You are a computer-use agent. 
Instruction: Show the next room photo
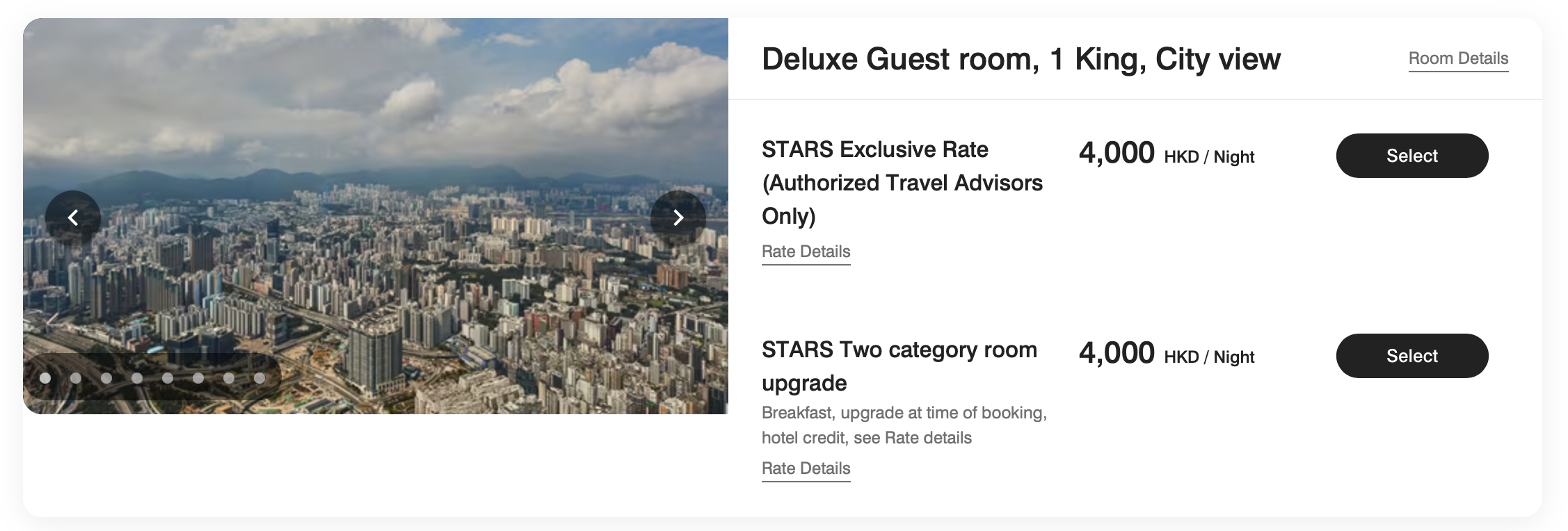(x=678, y=218)
